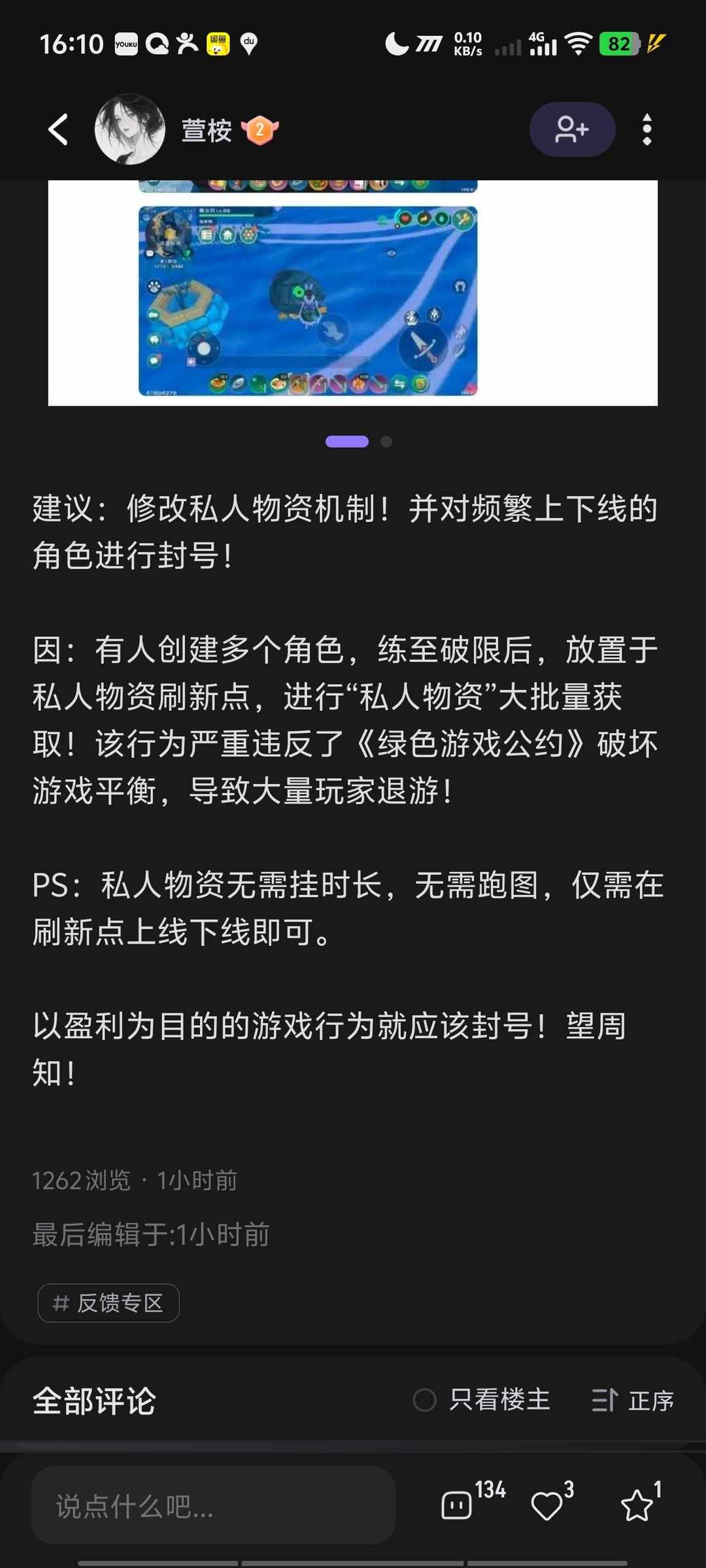Open the 134 comments icon
The height and width of the screenshot is (1568, 706).
click(473, 1501)
